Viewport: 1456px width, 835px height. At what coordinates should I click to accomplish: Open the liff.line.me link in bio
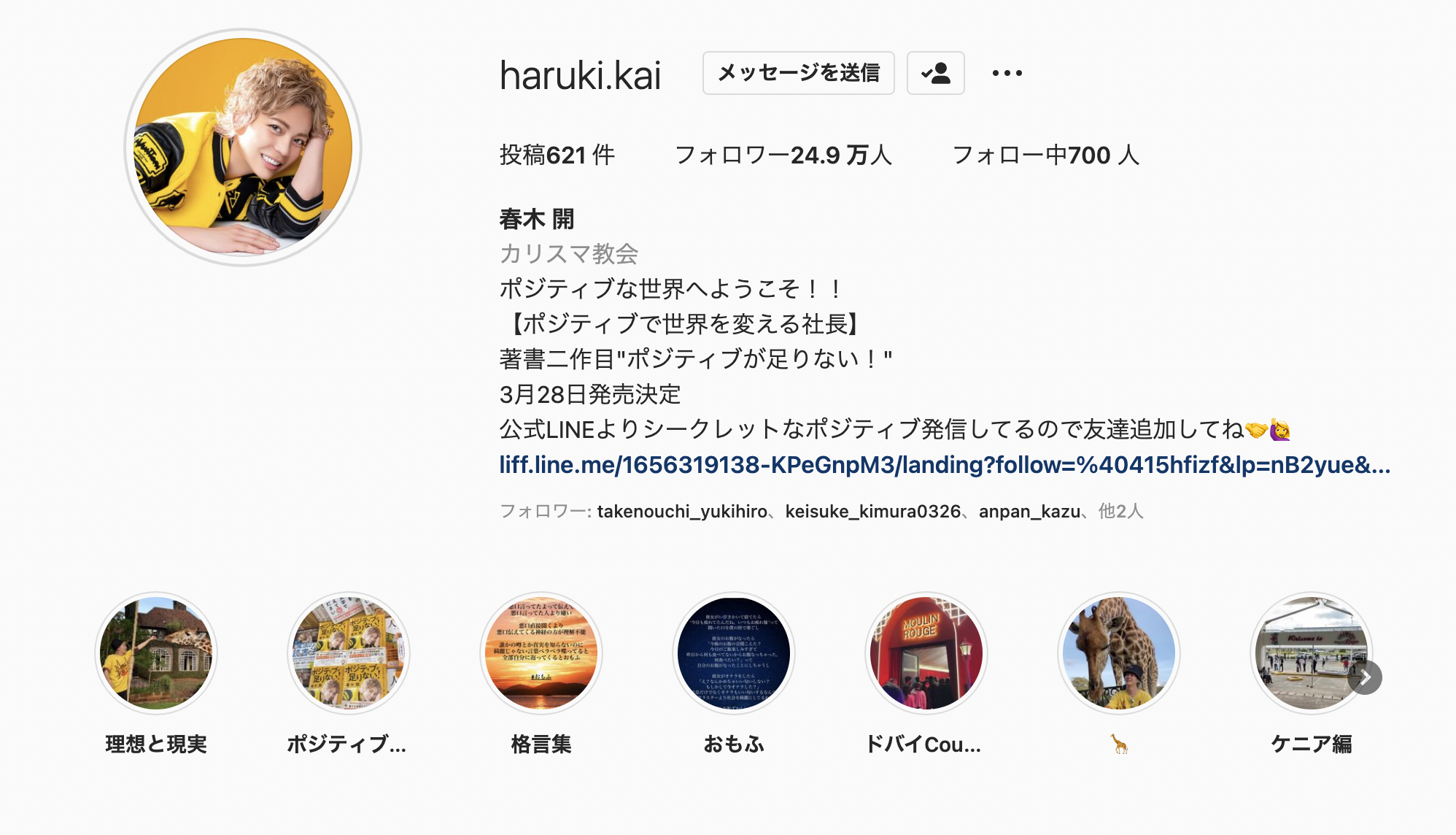[944, 465]
